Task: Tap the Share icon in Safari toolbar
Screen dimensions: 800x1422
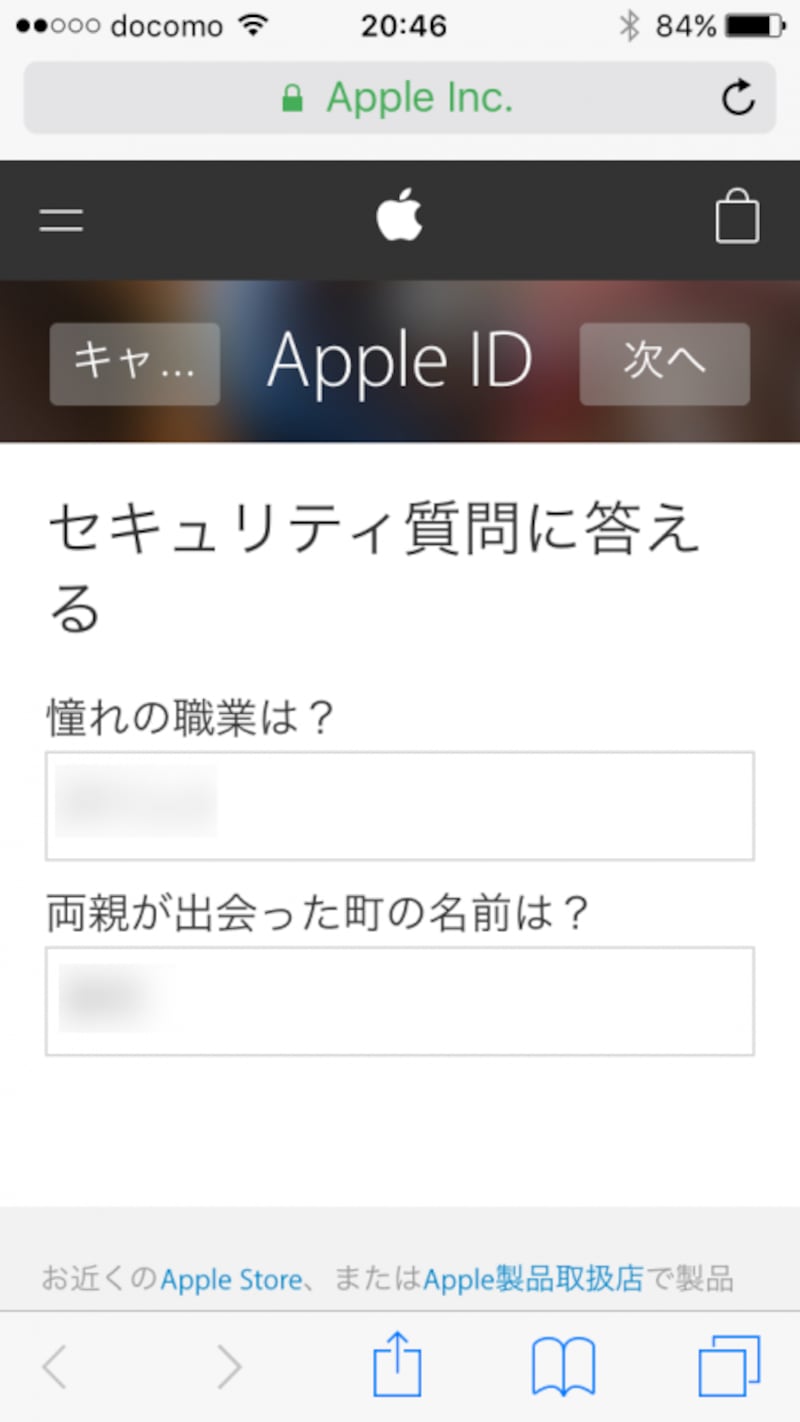Action: click(x=399, y=1365)
